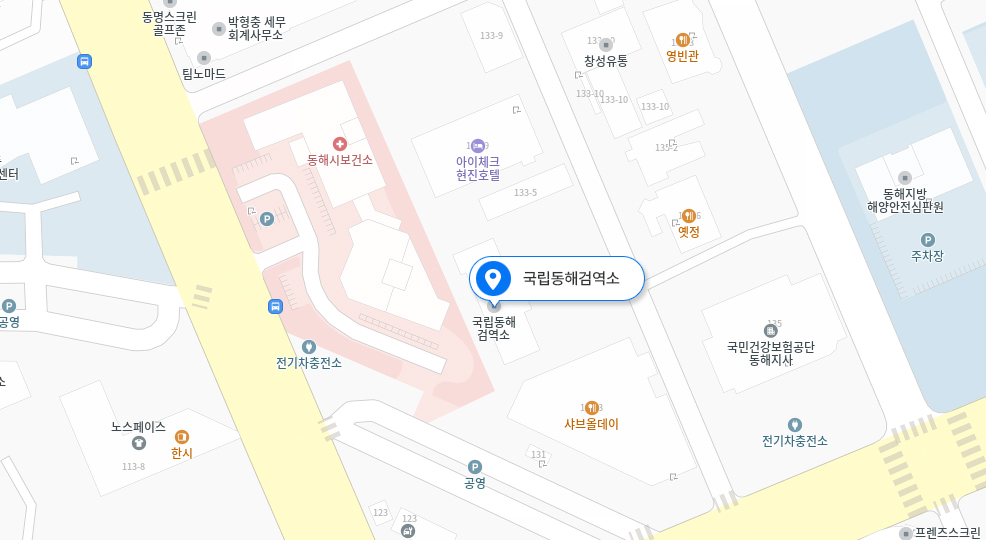Select the 주차장 parking marker
This screenshot has width=986, height=540.
927,240
